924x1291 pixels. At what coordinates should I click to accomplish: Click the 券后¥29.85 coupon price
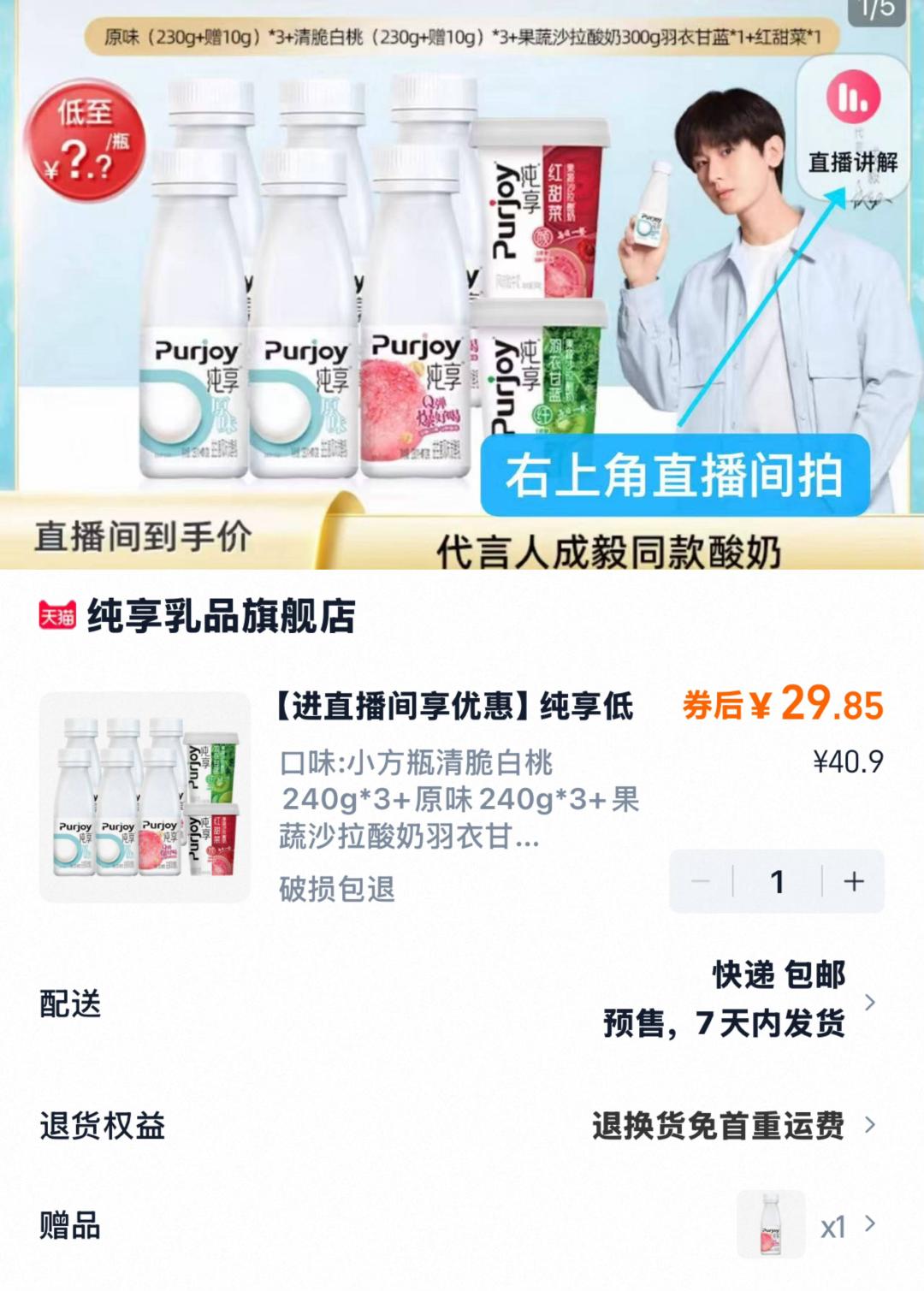coord(781,707)
